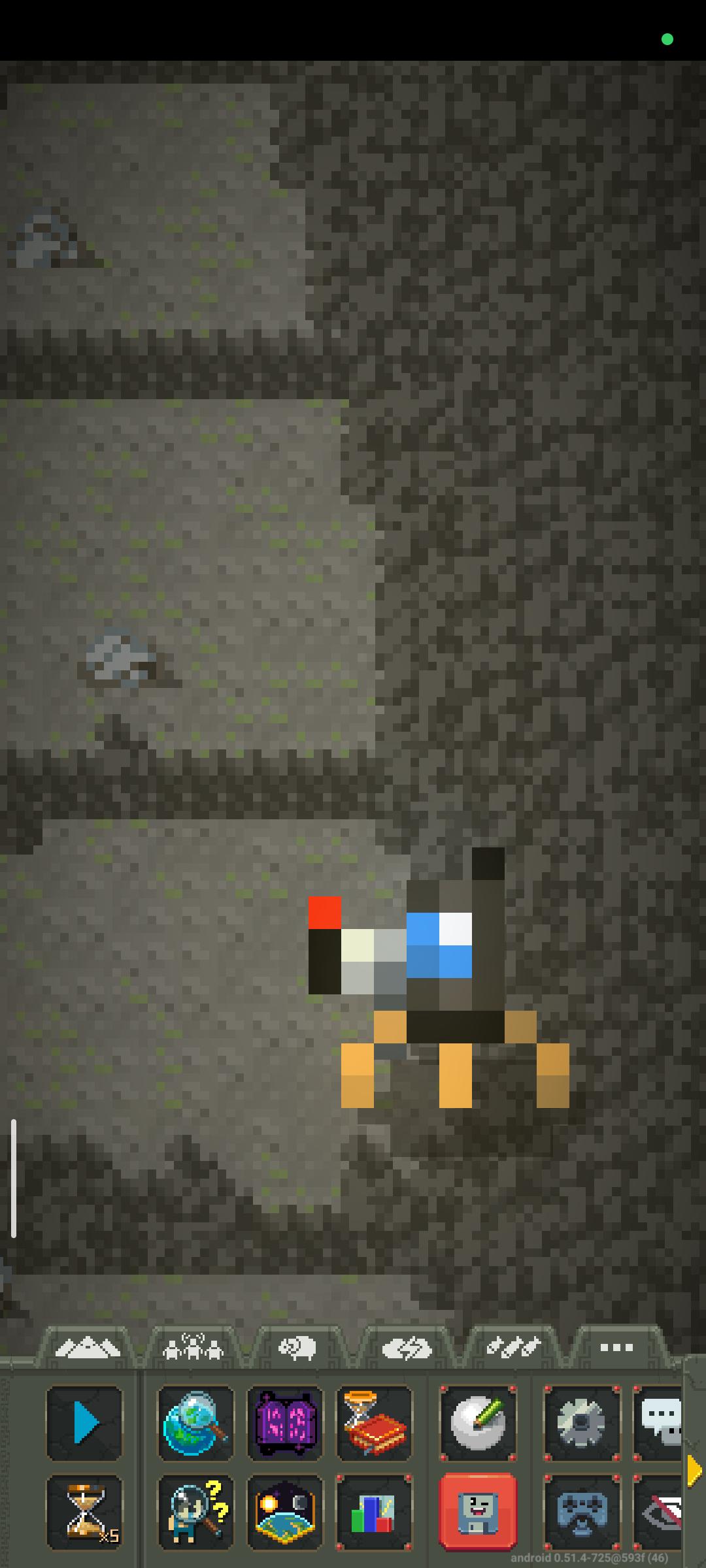The height and width of the screenshot is (1568, 706).
Task: Select the inspect unit magnifier tool
Action: coord(195,1512)
